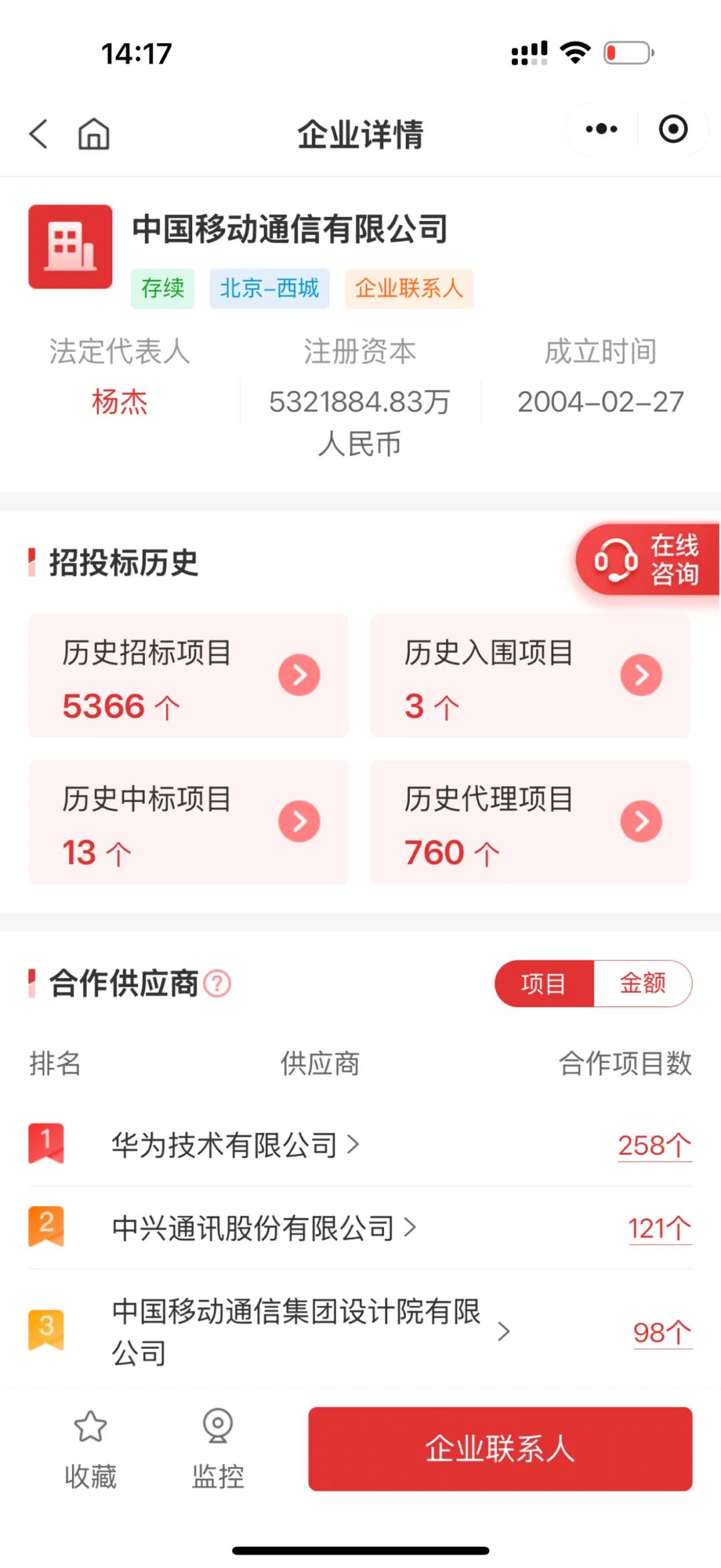Open legal representative 杨杰

point(119,402)
